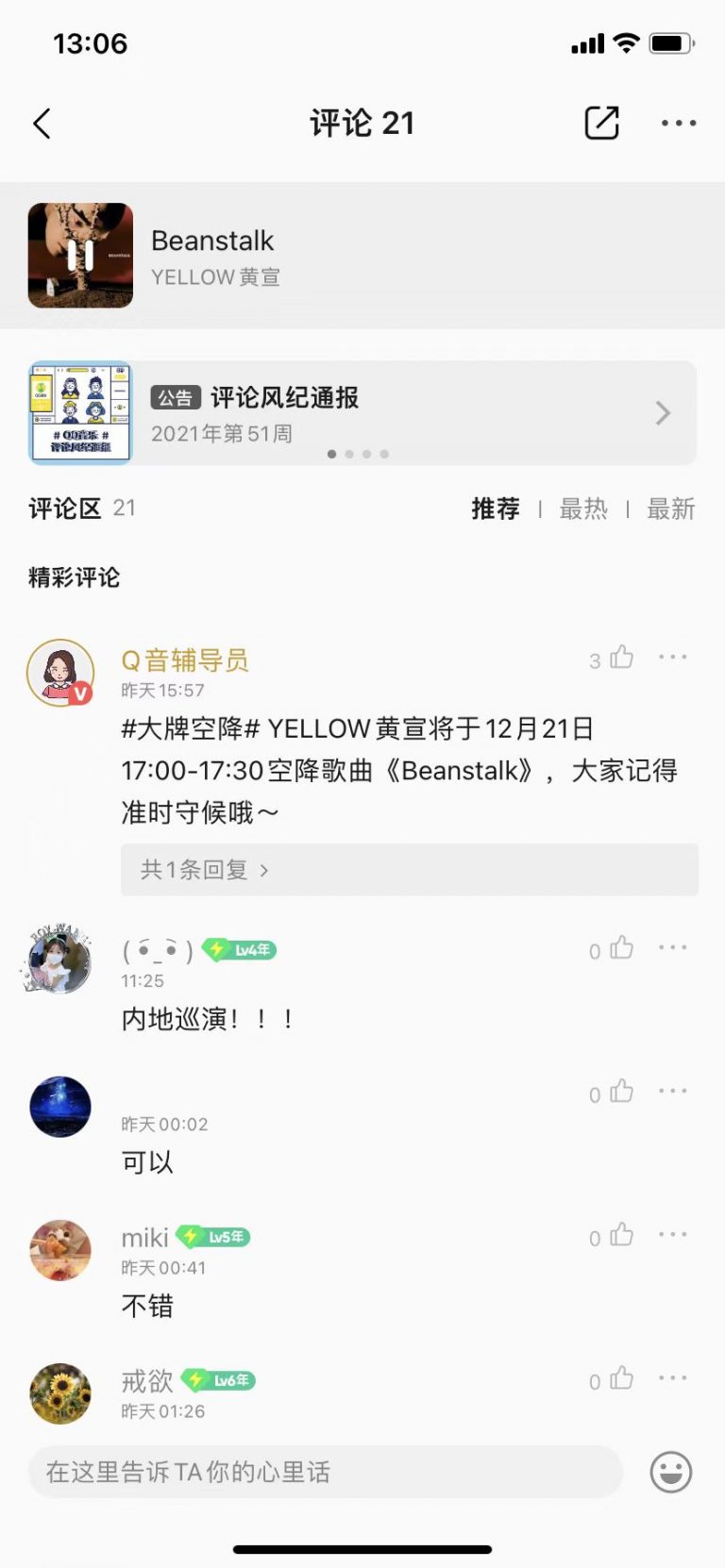Open the emoji picker

tap(671, 1472)
